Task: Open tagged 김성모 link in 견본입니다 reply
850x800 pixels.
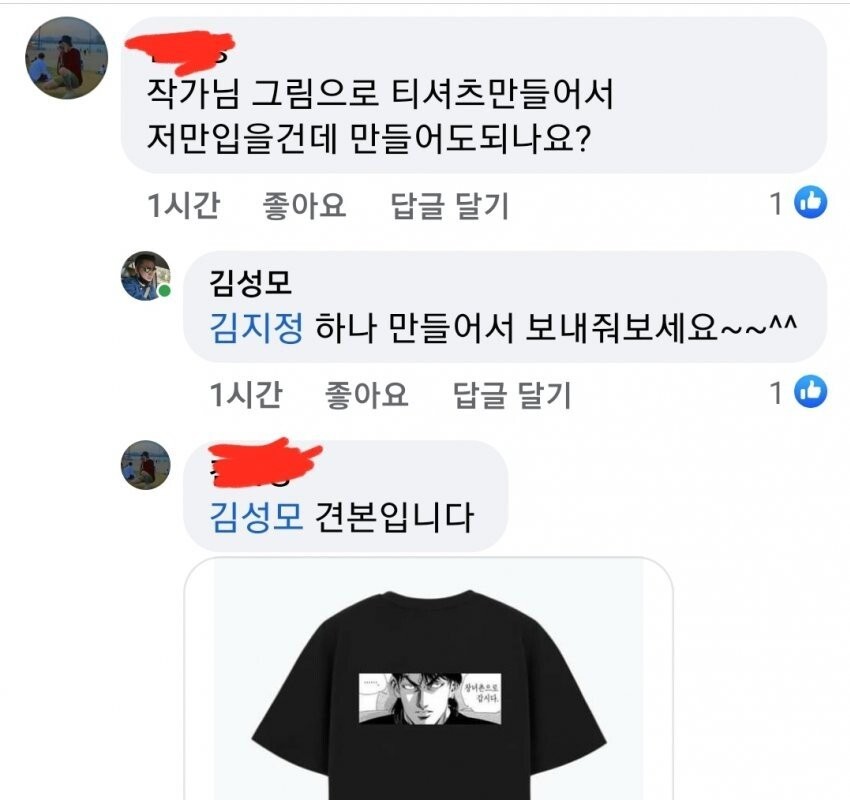Action: click(256, 517)
